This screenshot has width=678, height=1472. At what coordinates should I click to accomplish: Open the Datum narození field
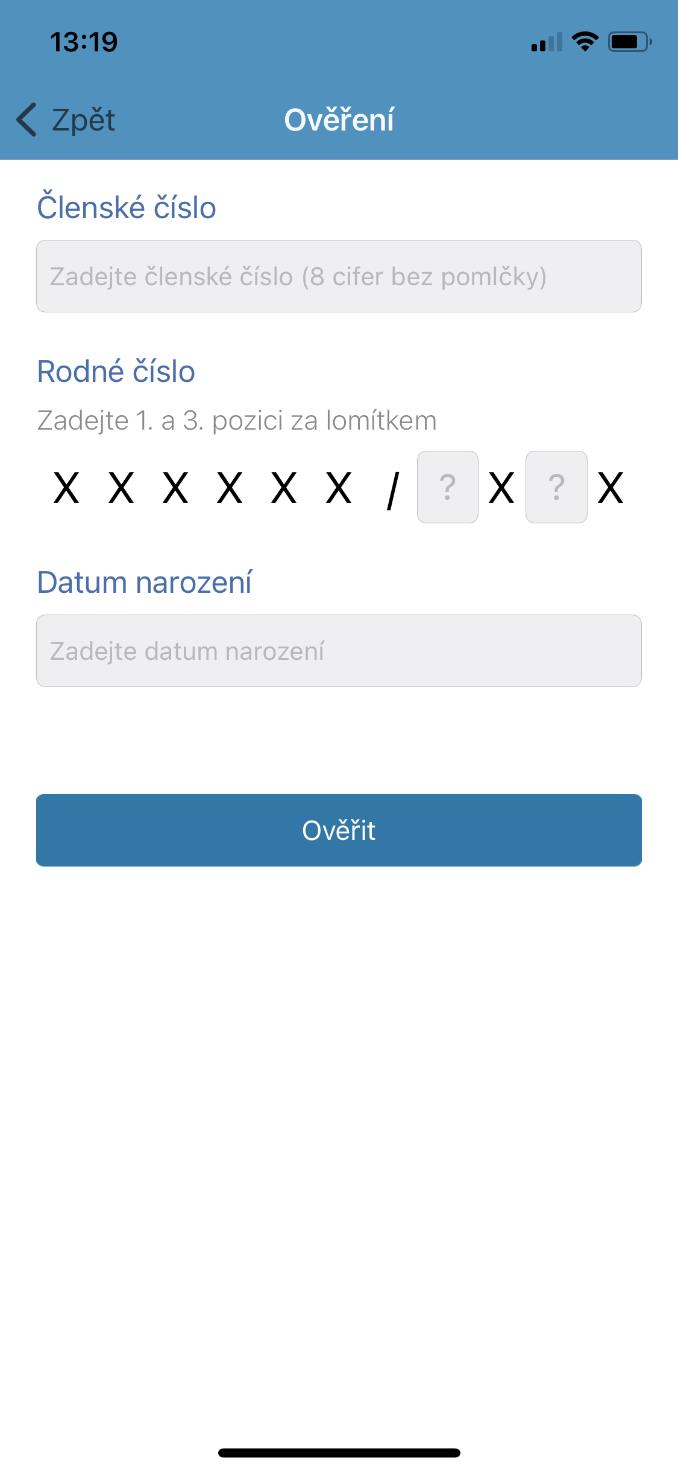pyautogui.click(x=339, y=651)
